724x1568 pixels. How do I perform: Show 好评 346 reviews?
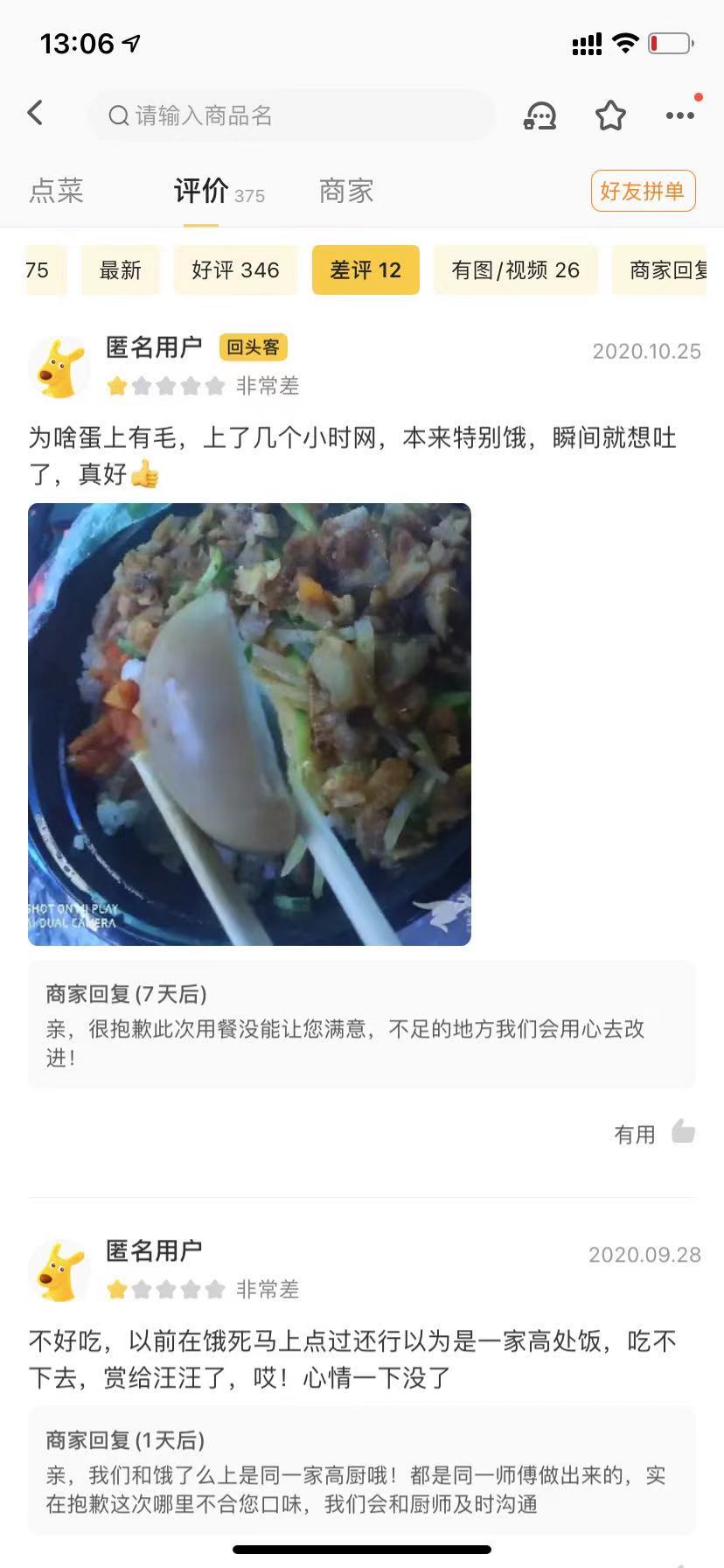click(235, 270)
